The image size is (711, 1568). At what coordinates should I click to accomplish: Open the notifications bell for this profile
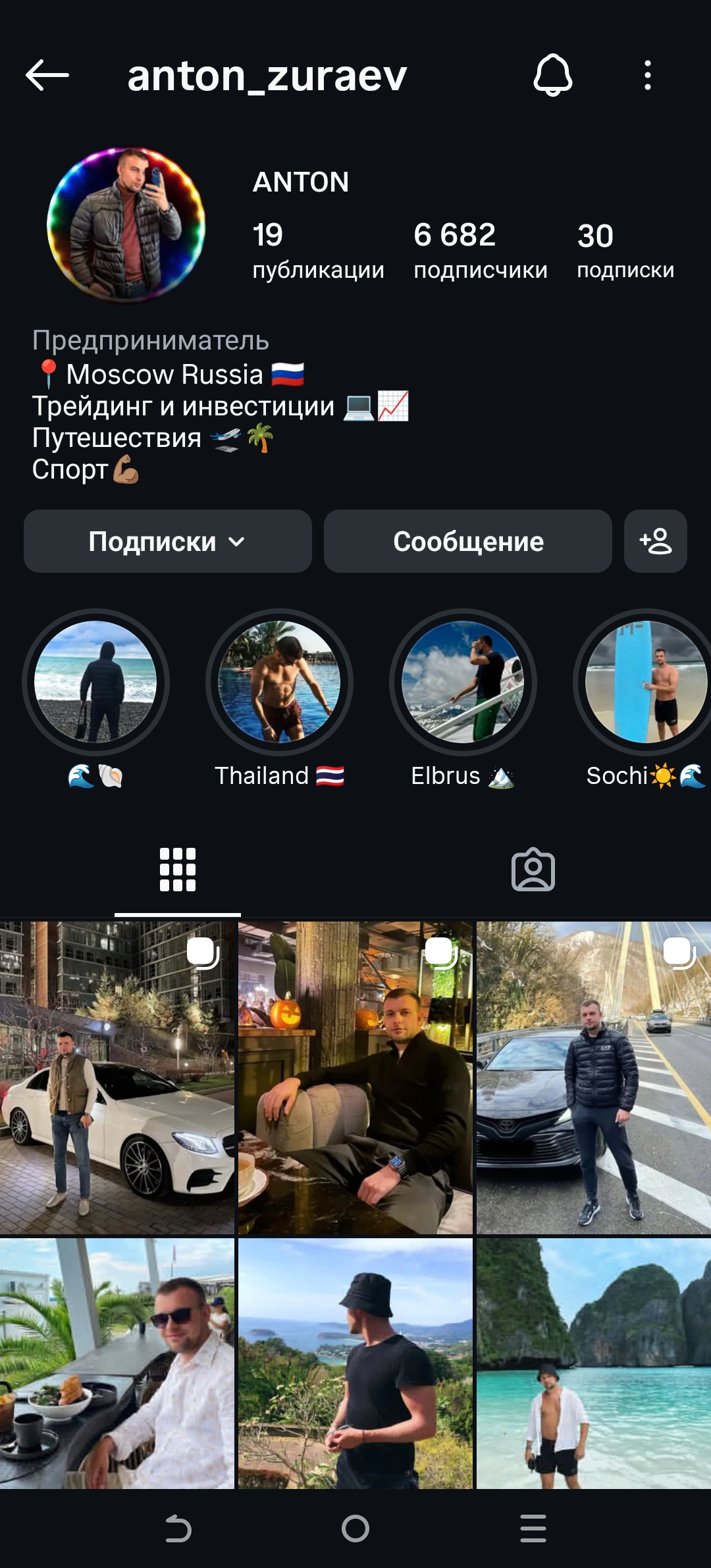click(552, 76)
